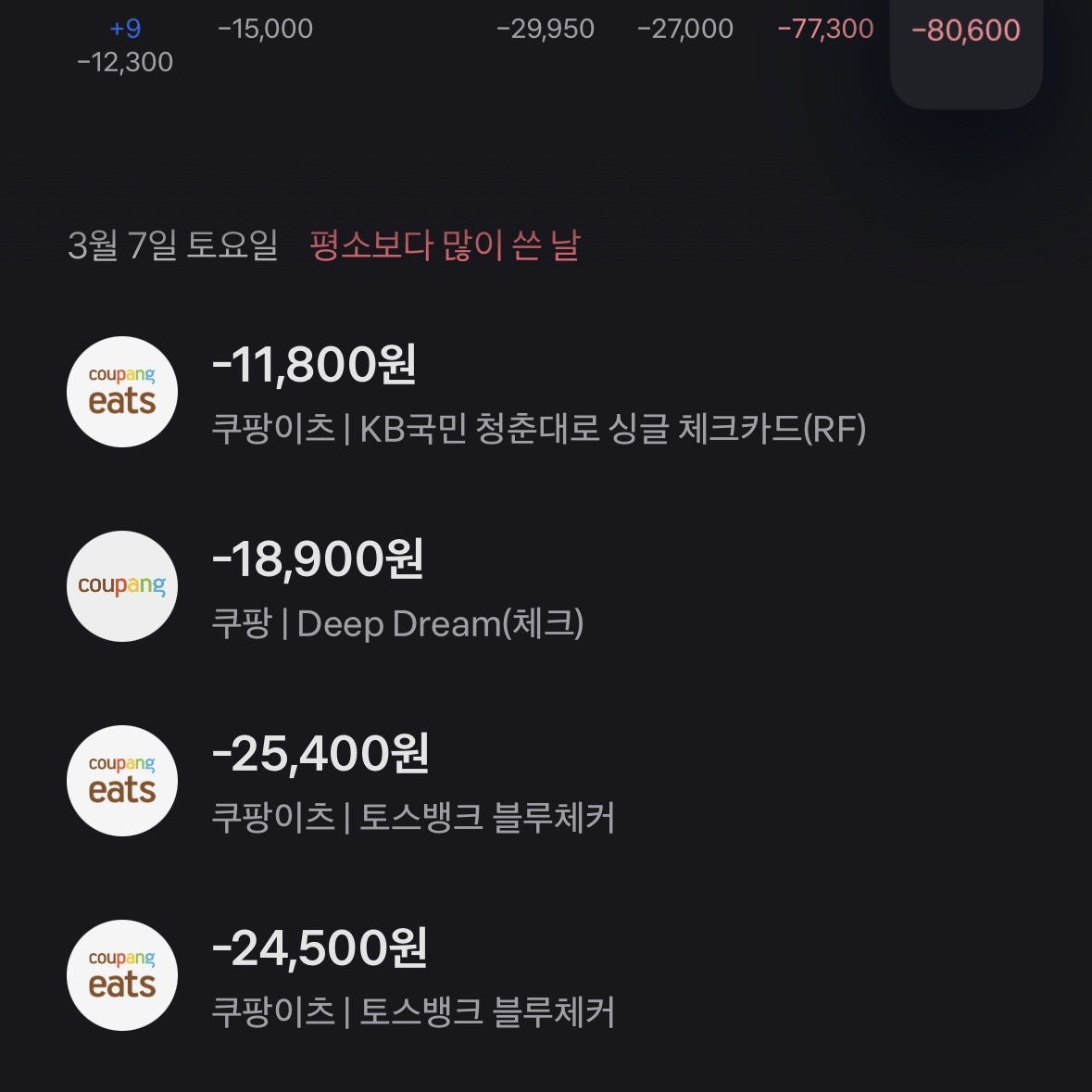Open the -25,400원 쿠팡이츠 토스뱅크 transaction
1092x1092 pixels.
point(546,781)
